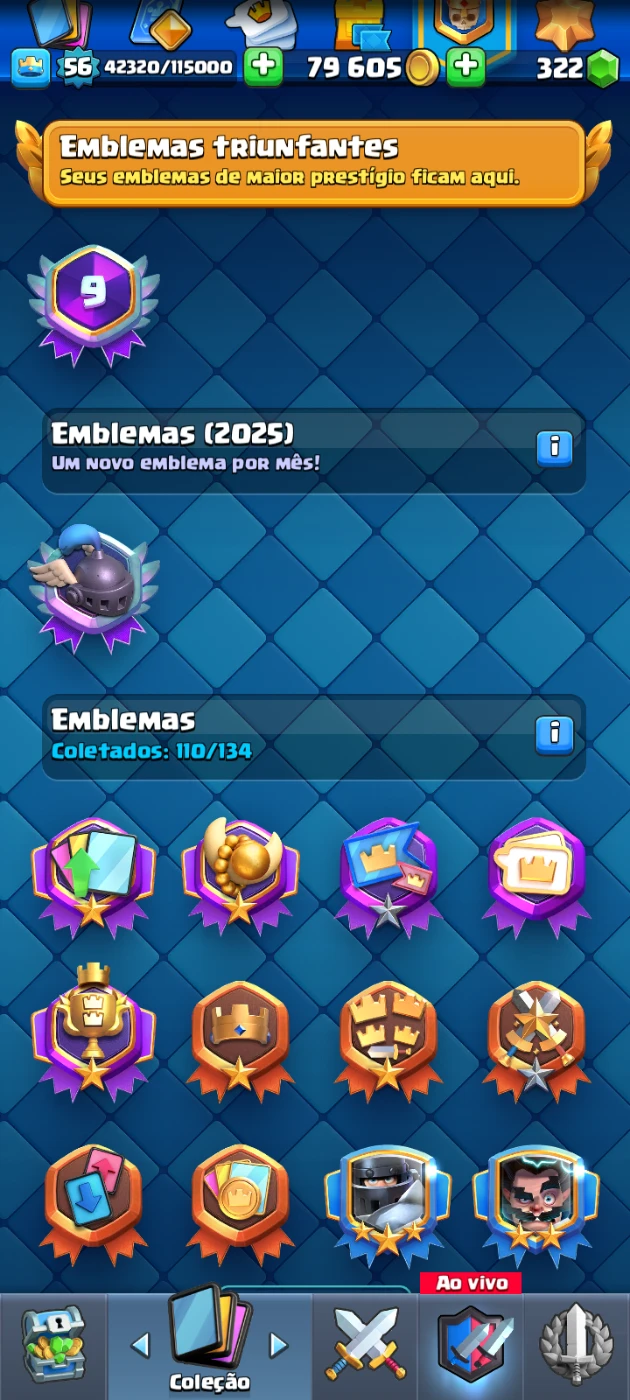Open the info button for Emblemas (2025)
This screenshot has height=1400, width=630.
click(x=554, y=448)
